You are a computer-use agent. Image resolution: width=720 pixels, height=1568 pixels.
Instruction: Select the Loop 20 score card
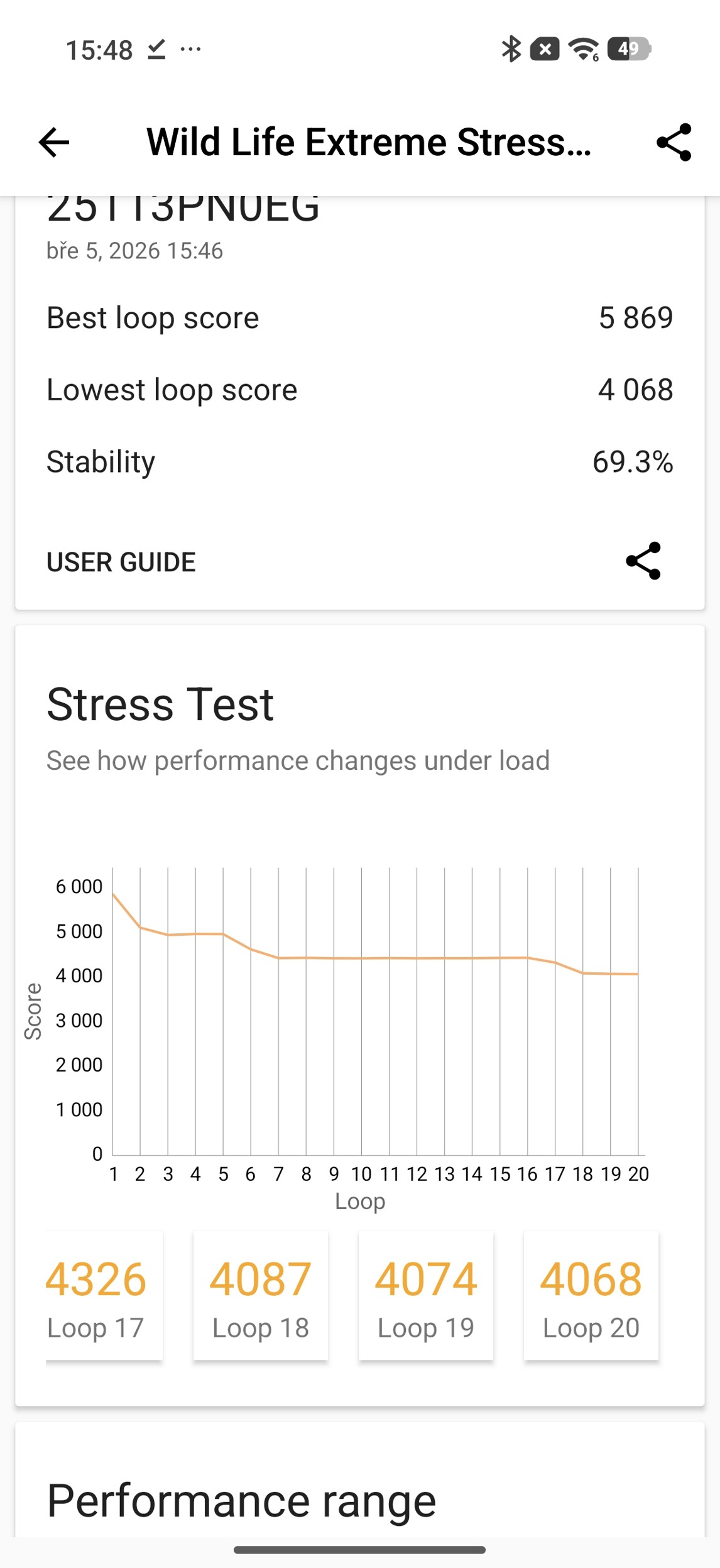[x=591, y=1296]
